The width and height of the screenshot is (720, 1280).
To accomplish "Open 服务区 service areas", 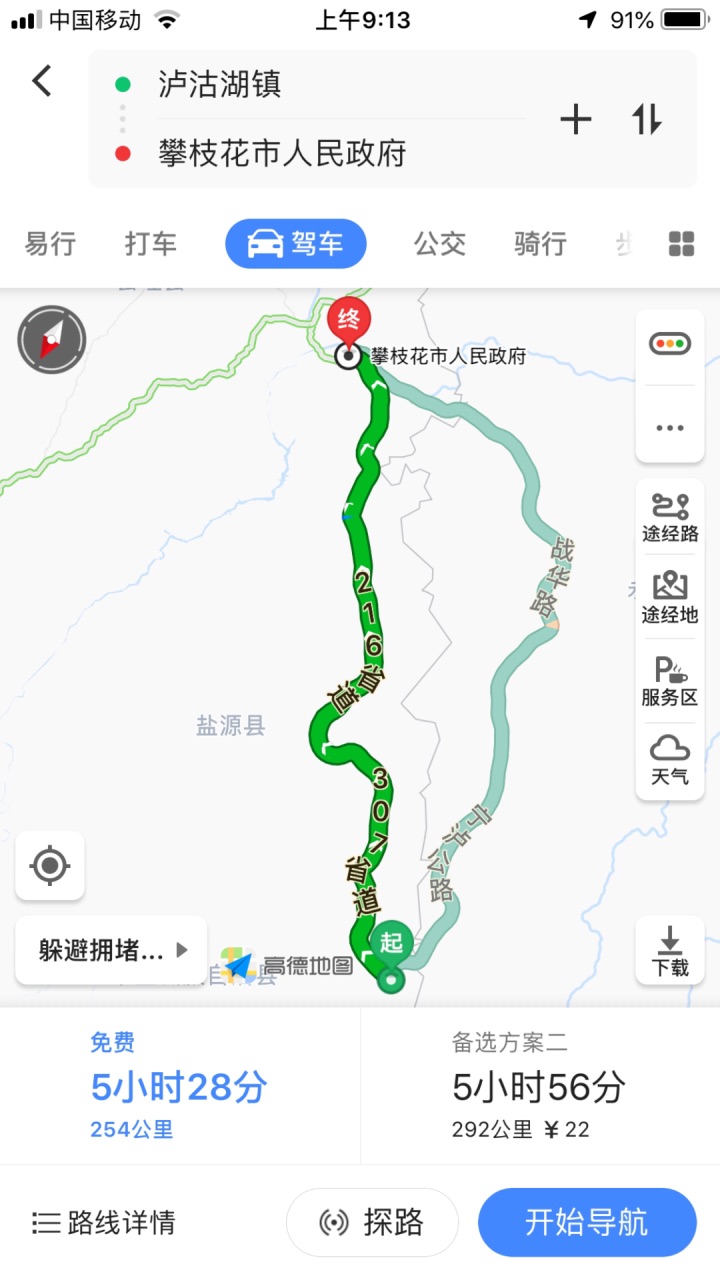I will [669, 681].
